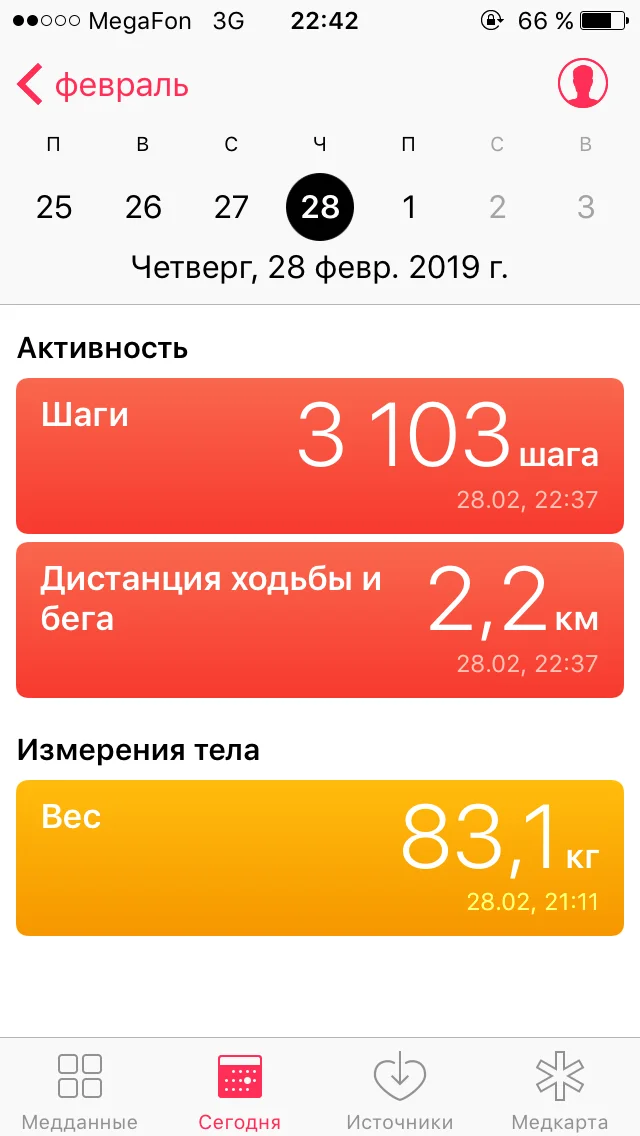Switch to the Источники tab
Screen dimensions: 640x1136
[400, 1090]
